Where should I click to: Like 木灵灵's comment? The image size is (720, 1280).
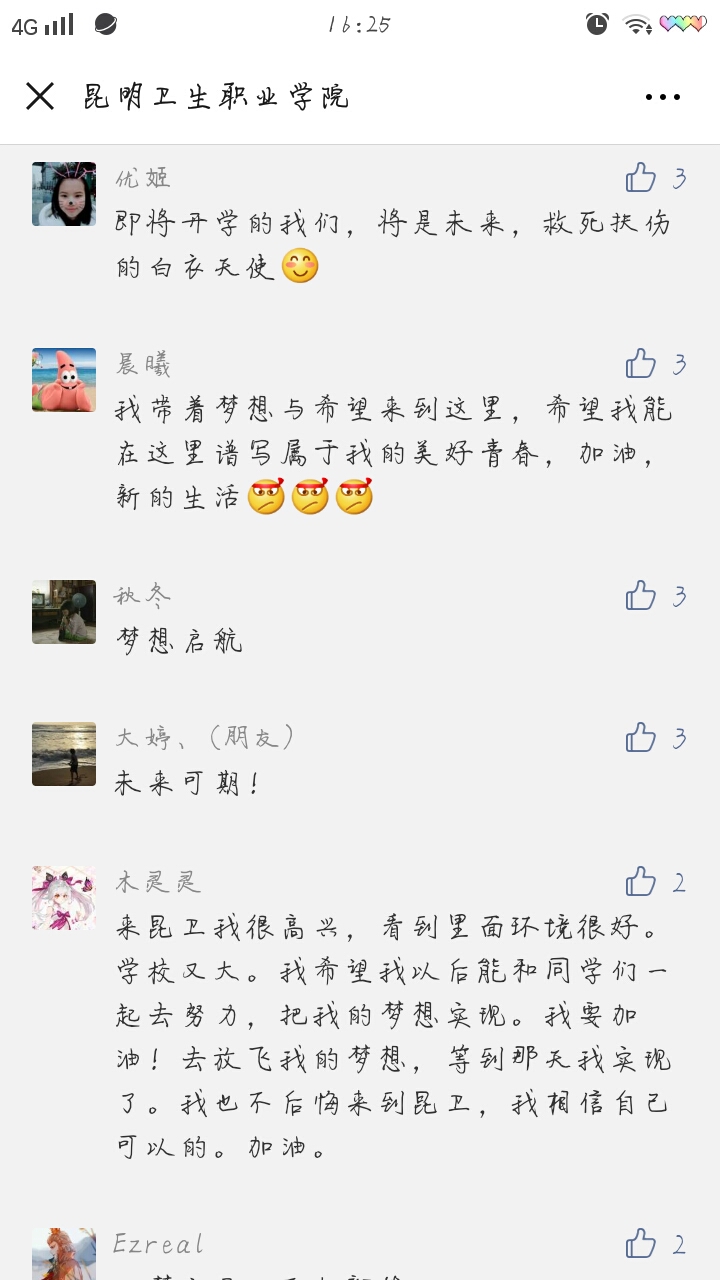pyautogui.click(x=641, y=881)
